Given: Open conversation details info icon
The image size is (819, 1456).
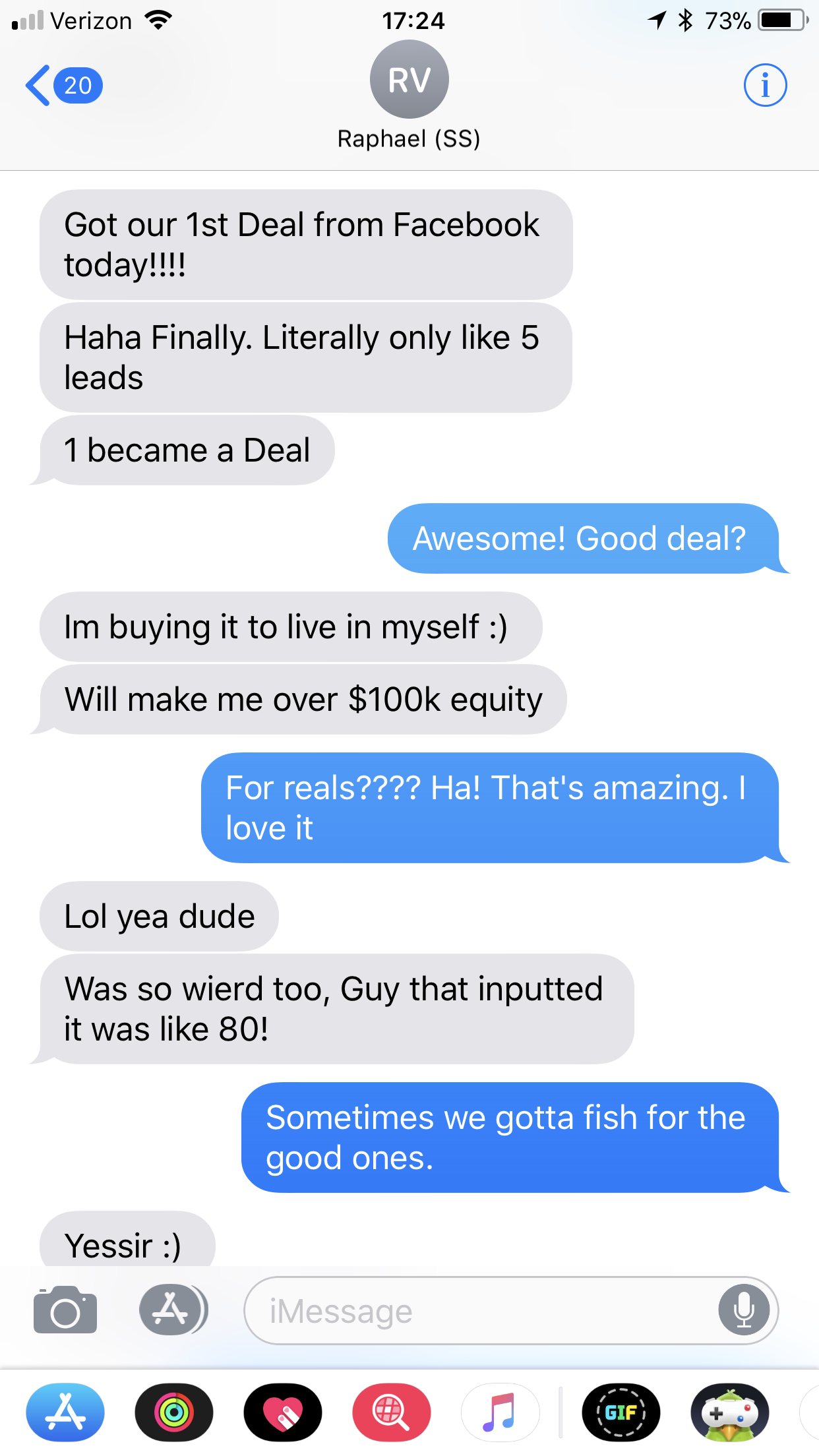Looking at the screenshot, I should (765, 86).
